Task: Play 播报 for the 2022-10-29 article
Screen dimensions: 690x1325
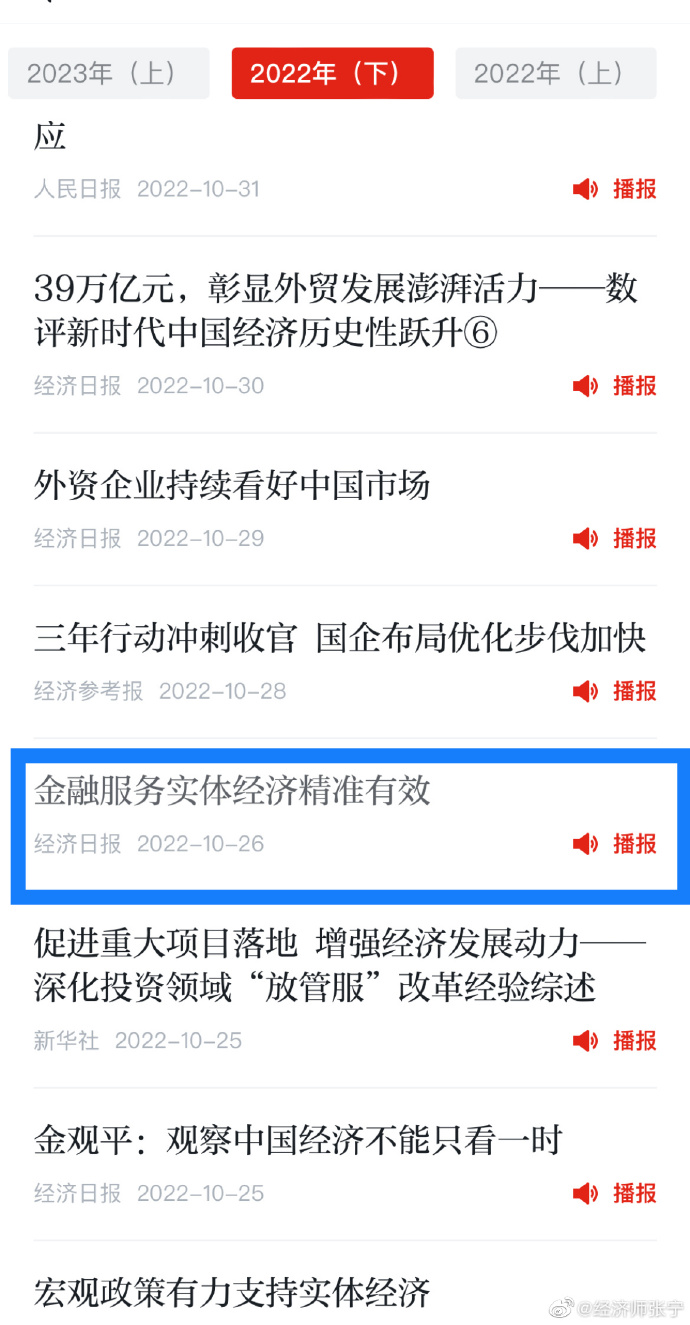Action: pyautogui.click(x=615, y=539)
